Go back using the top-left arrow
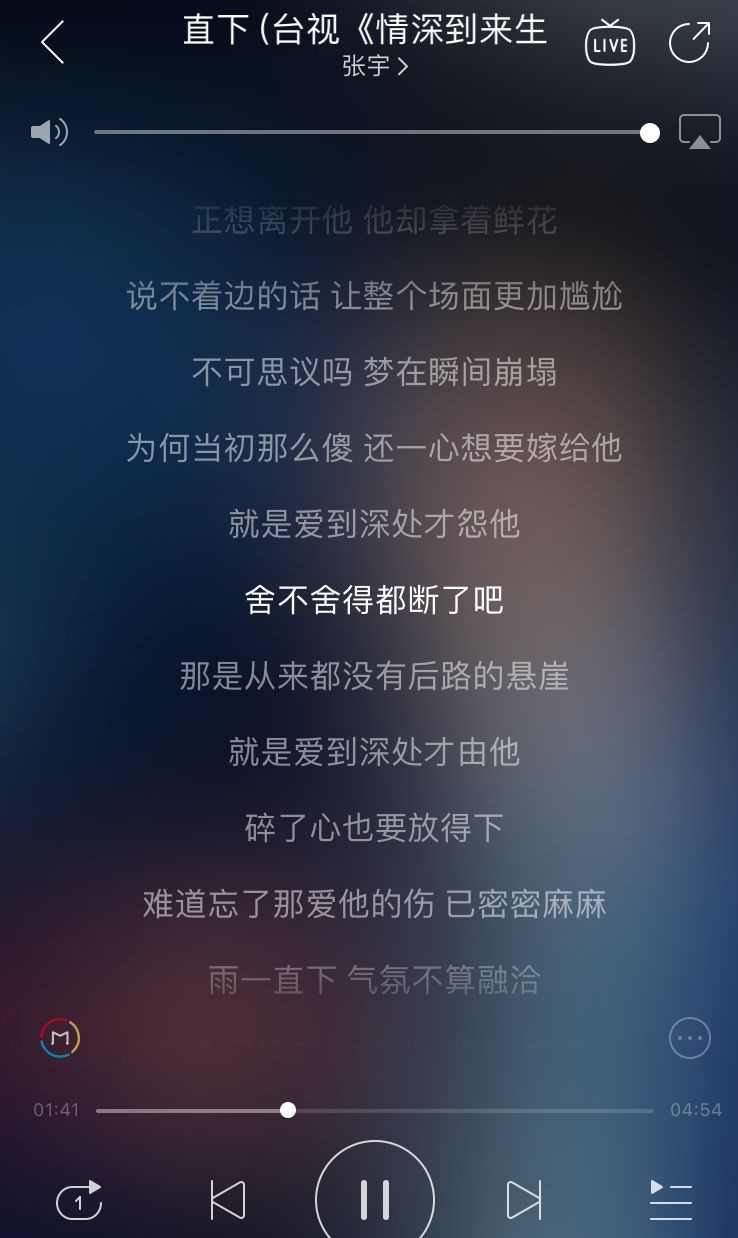The image size is (738, 1238). 52,42
